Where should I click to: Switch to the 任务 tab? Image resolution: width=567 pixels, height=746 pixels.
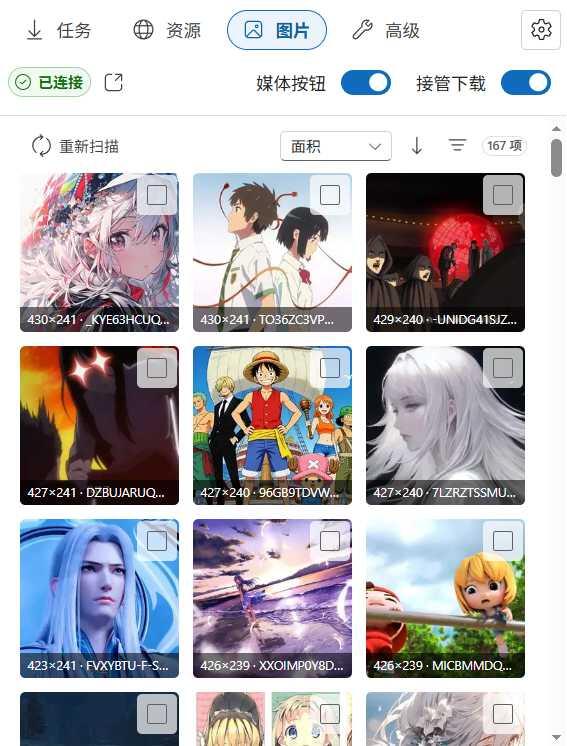coord(58,30)
